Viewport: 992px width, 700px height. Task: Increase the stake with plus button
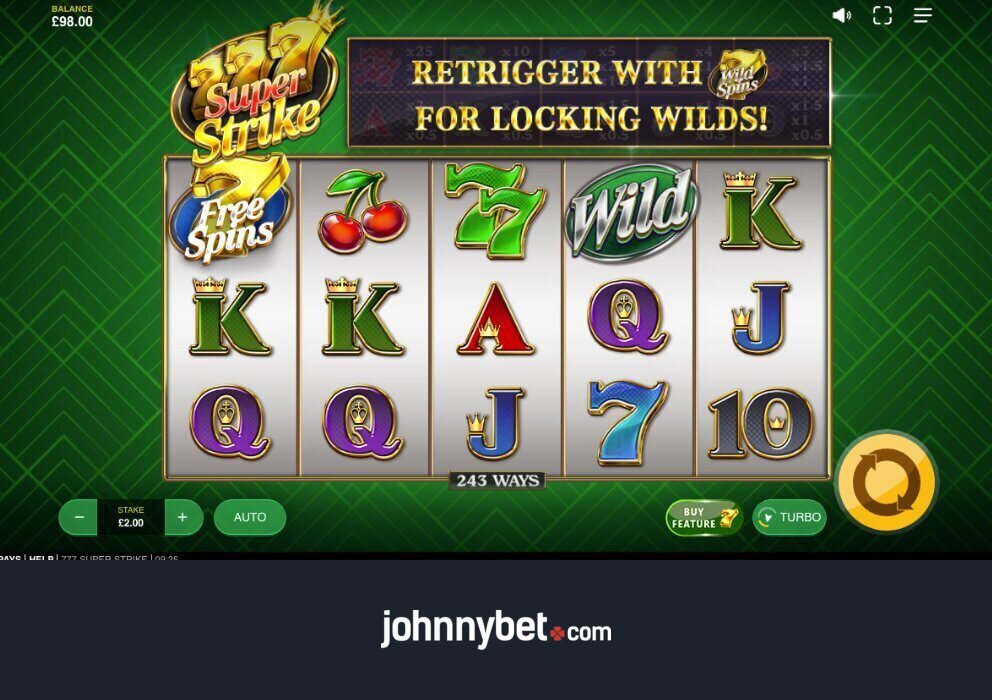coord(182,517)
